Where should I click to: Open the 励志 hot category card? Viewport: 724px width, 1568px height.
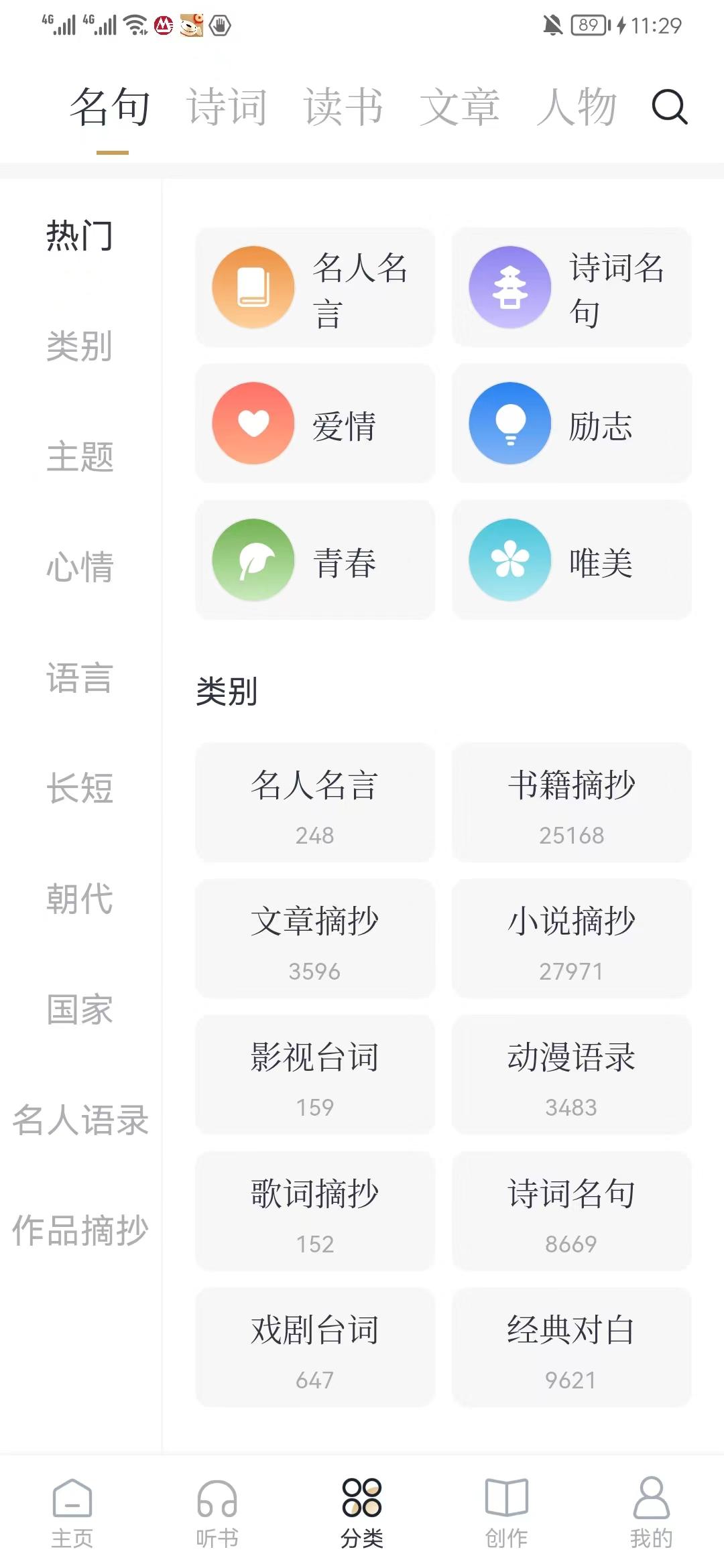coord(572,423)
